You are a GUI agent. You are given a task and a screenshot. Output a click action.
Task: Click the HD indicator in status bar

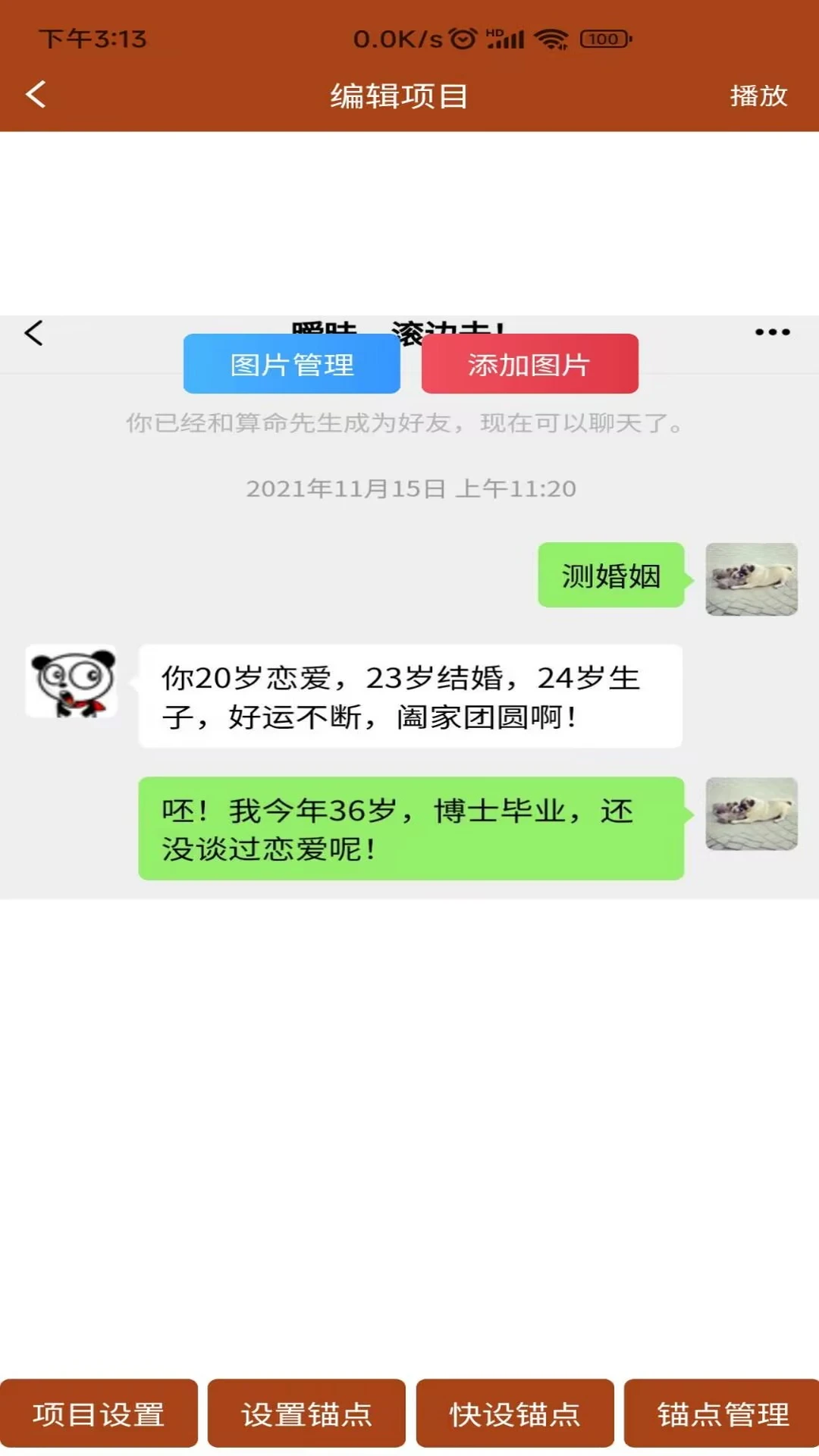coord(494,34)
